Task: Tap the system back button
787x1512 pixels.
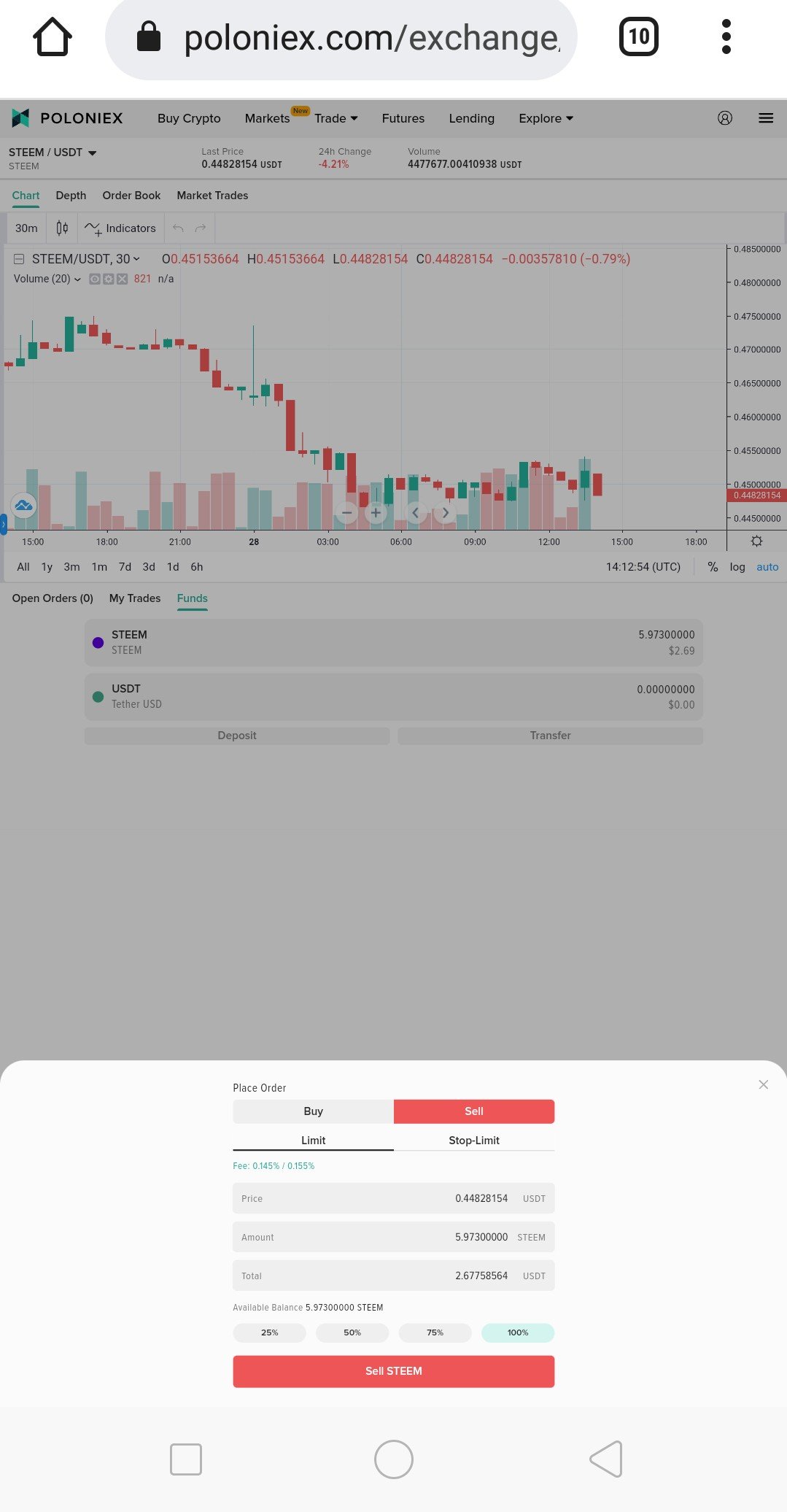Action: (x=606, y=1459)
